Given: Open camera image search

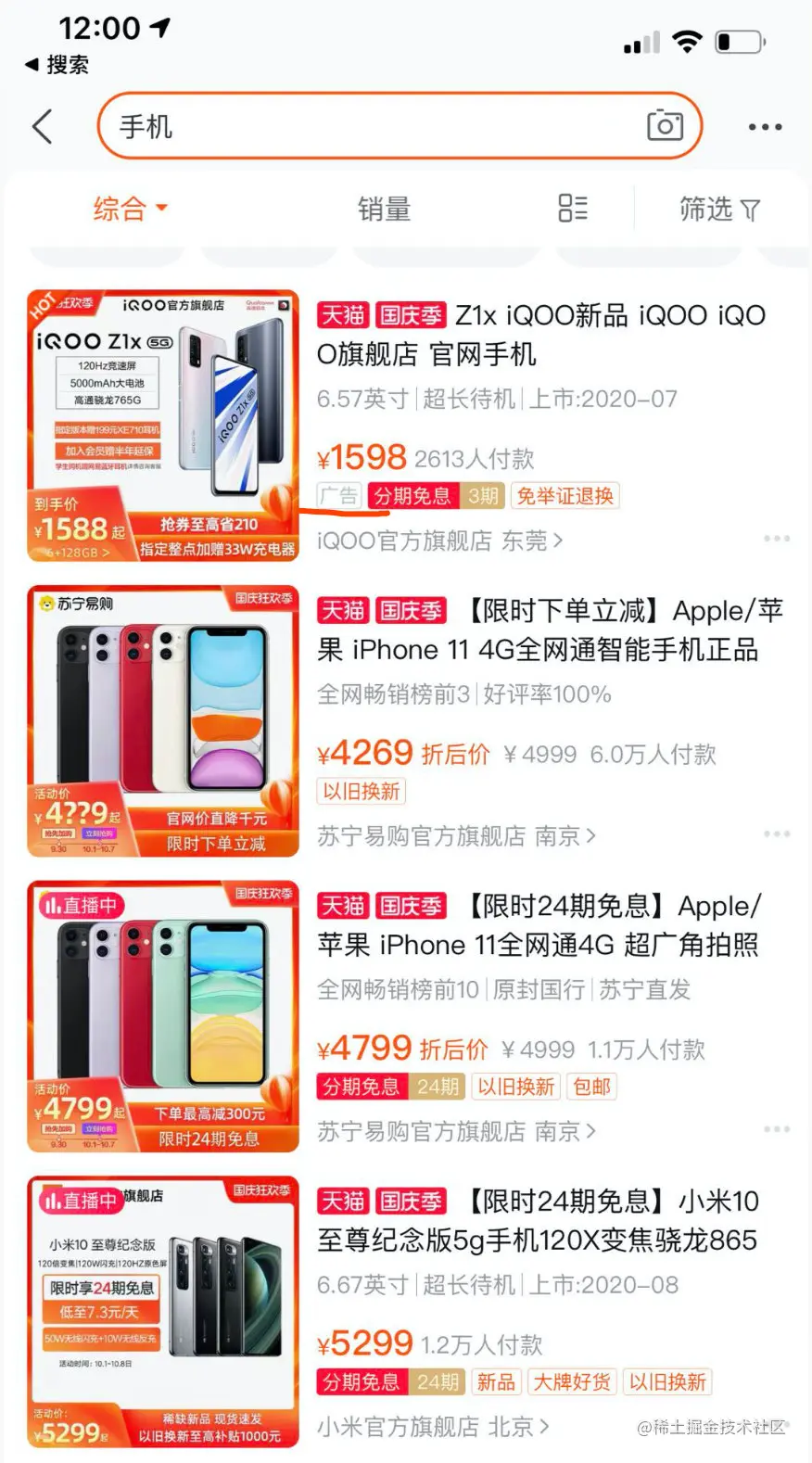Looking at the screenshot, I should point(665,125).
